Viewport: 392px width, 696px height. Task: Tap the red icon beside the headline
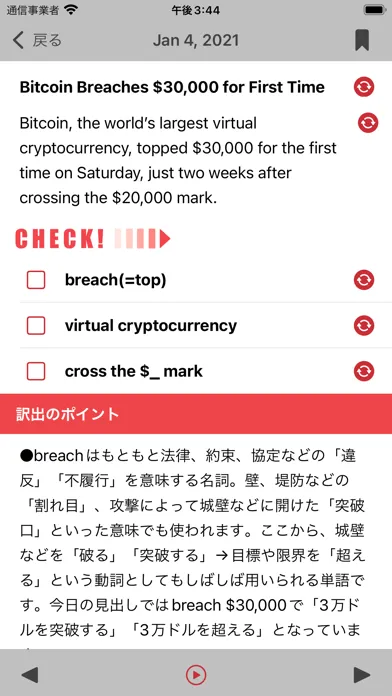pyautogui.click(x=364, y=87)
